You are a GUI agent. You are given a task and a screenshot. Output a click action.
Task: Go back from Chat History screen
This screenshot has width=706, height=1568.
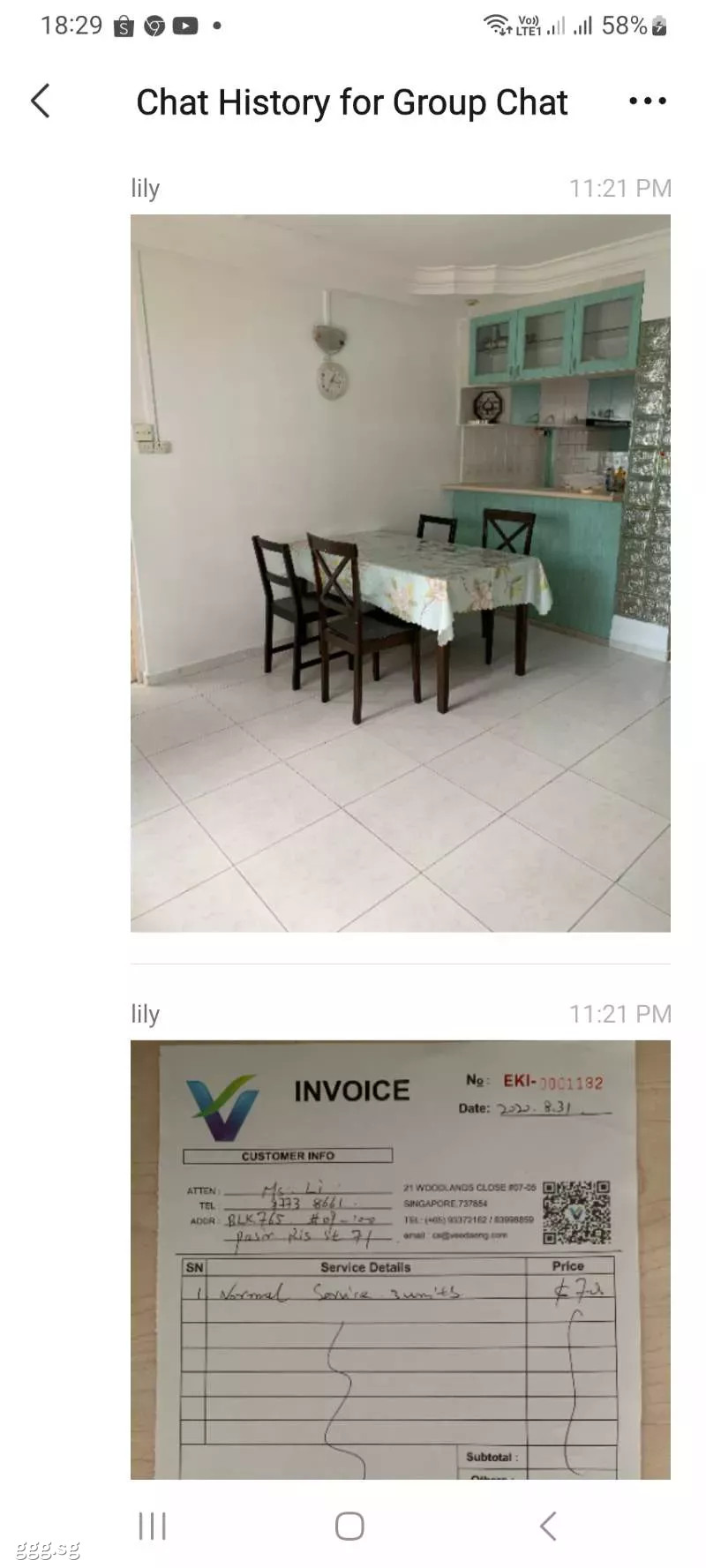click(41, 101)
